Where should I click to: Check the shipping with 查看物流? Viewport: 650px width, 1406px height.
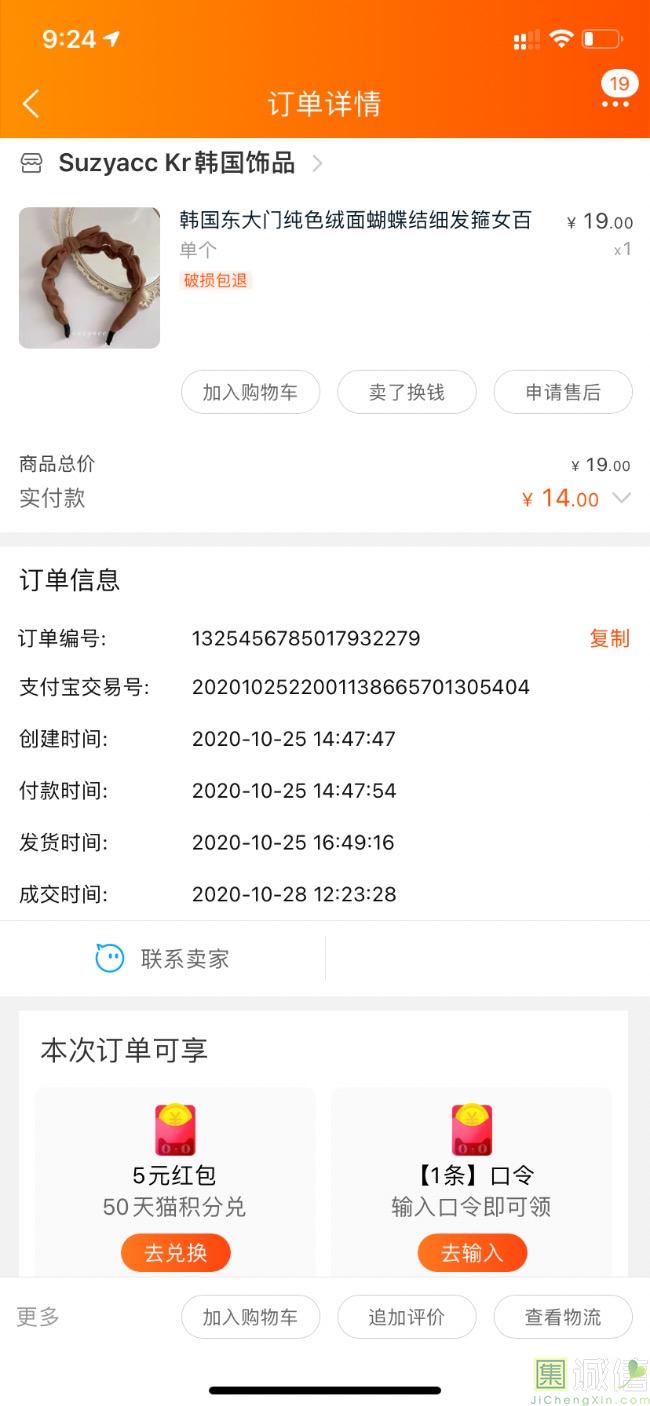click(563, 1317)
